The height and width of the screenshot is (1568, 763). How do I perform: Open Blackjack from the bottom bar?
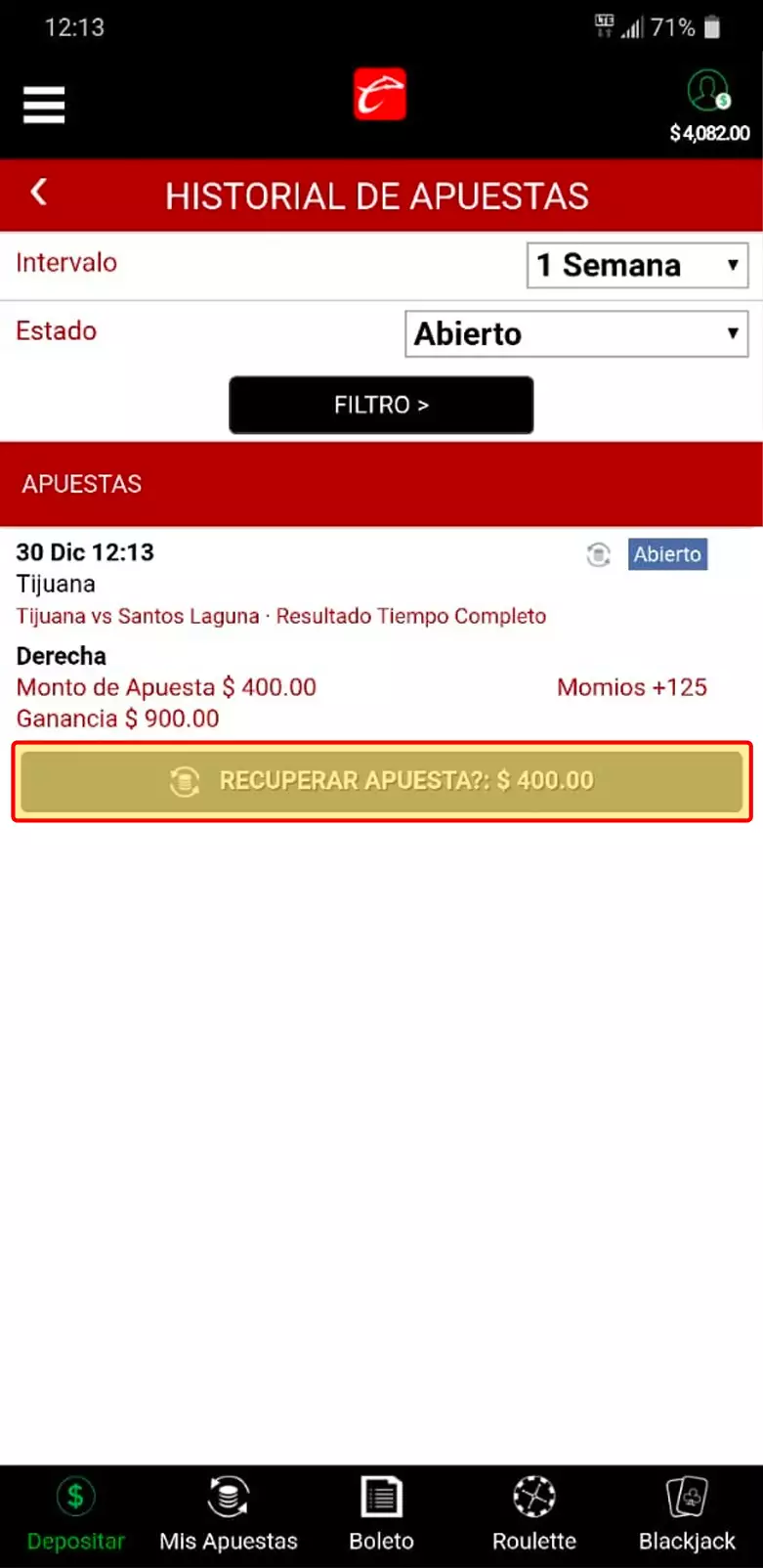pos(687,1513)
